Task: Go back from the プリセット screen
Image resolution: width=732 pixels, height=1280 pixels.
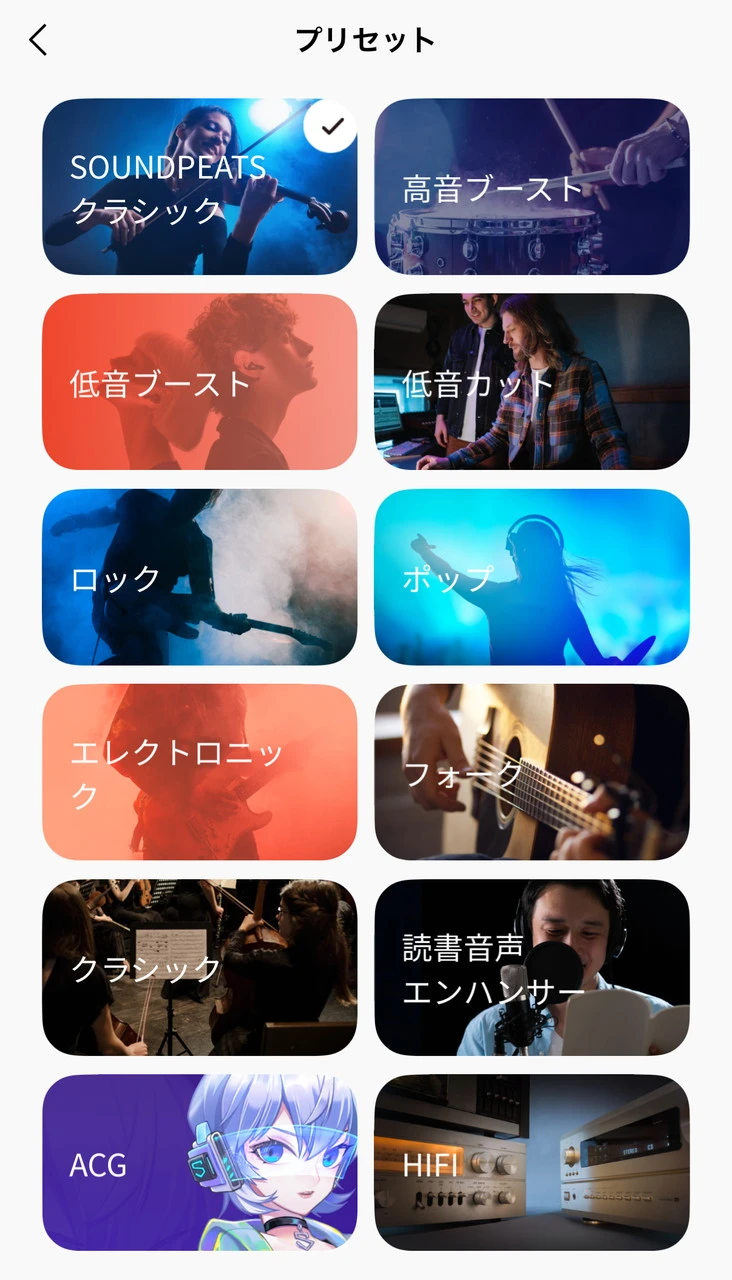Action: pyautogui.click(x=38, y=41)
